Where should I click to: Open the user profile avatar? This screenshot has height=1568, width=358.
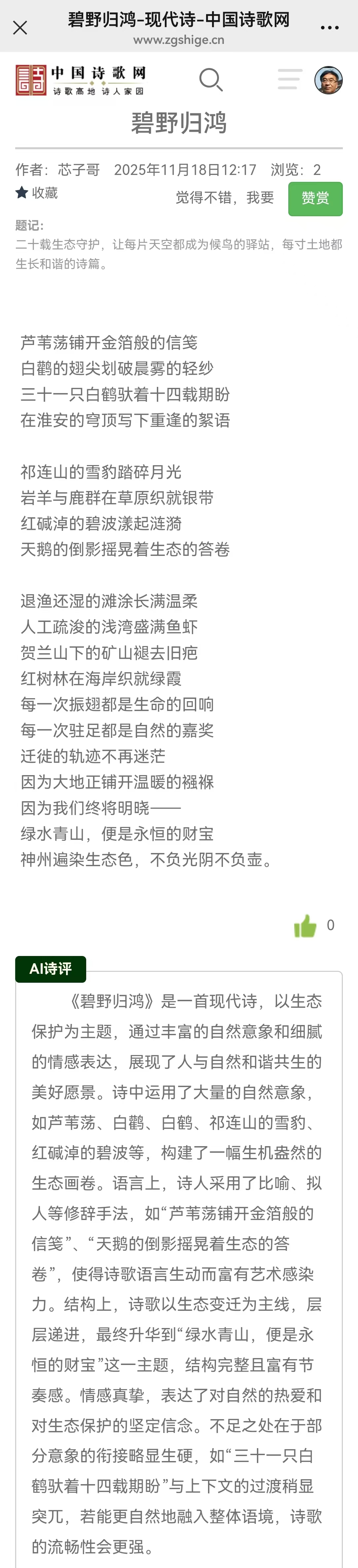(328, 80)
